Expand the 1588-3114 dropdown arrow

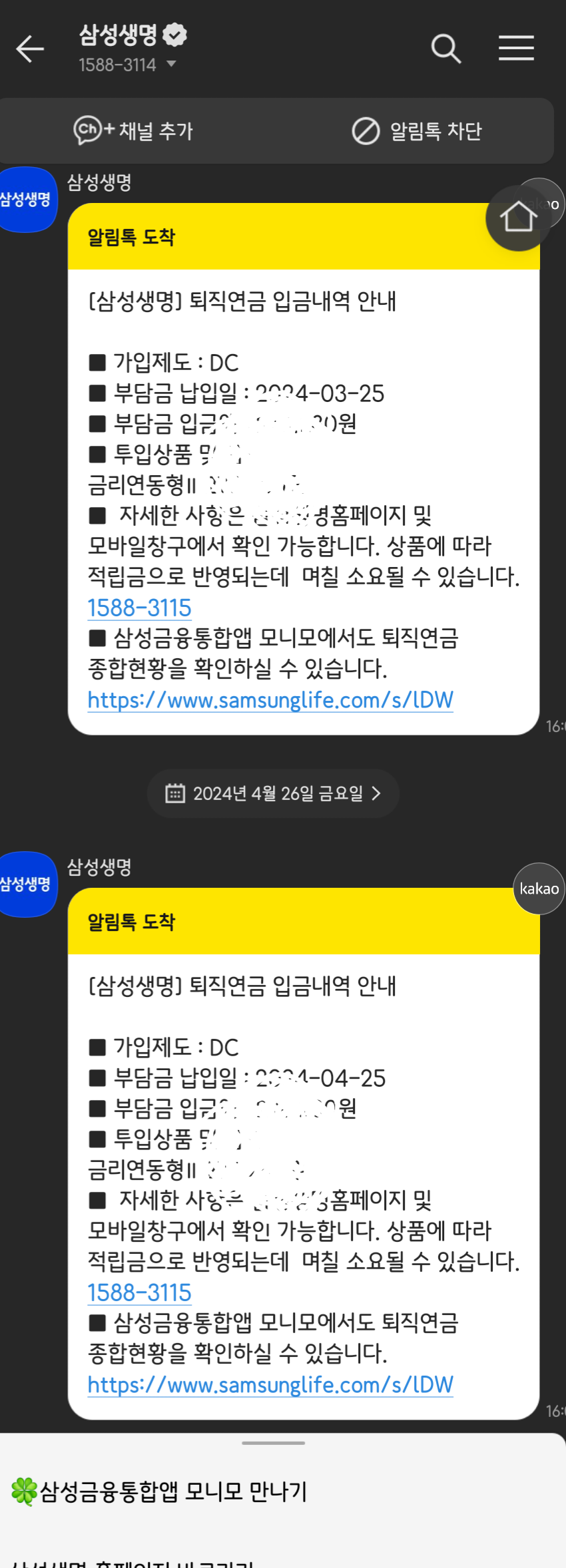(171, 64)
